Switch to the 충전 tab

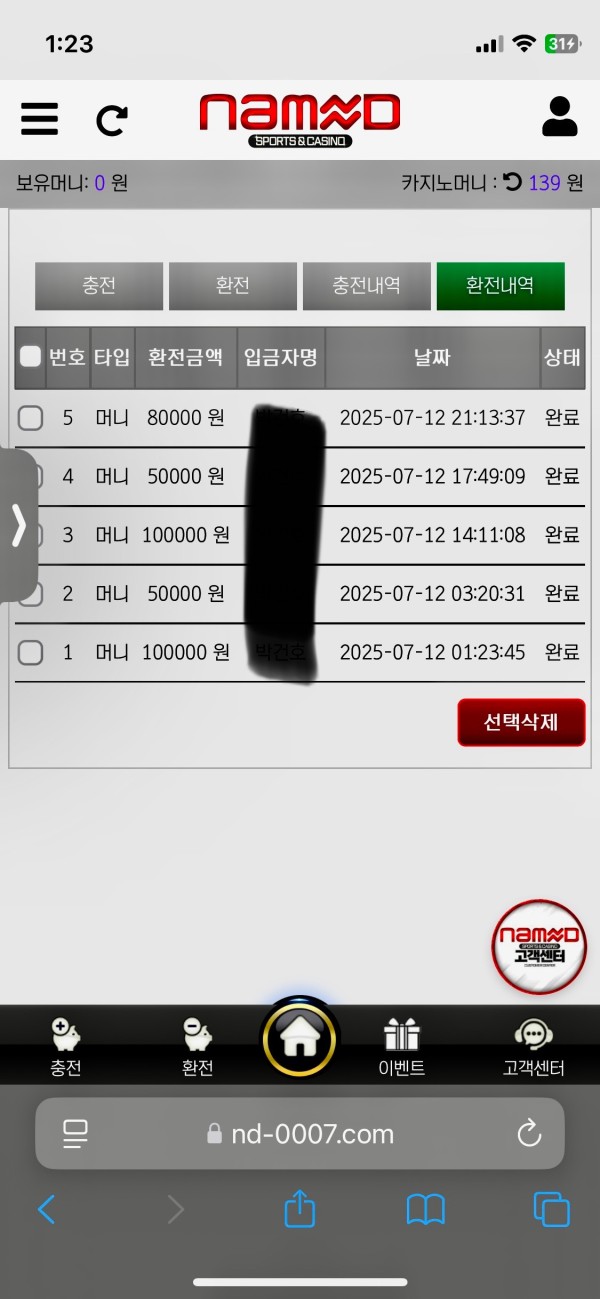coord(99,286)
